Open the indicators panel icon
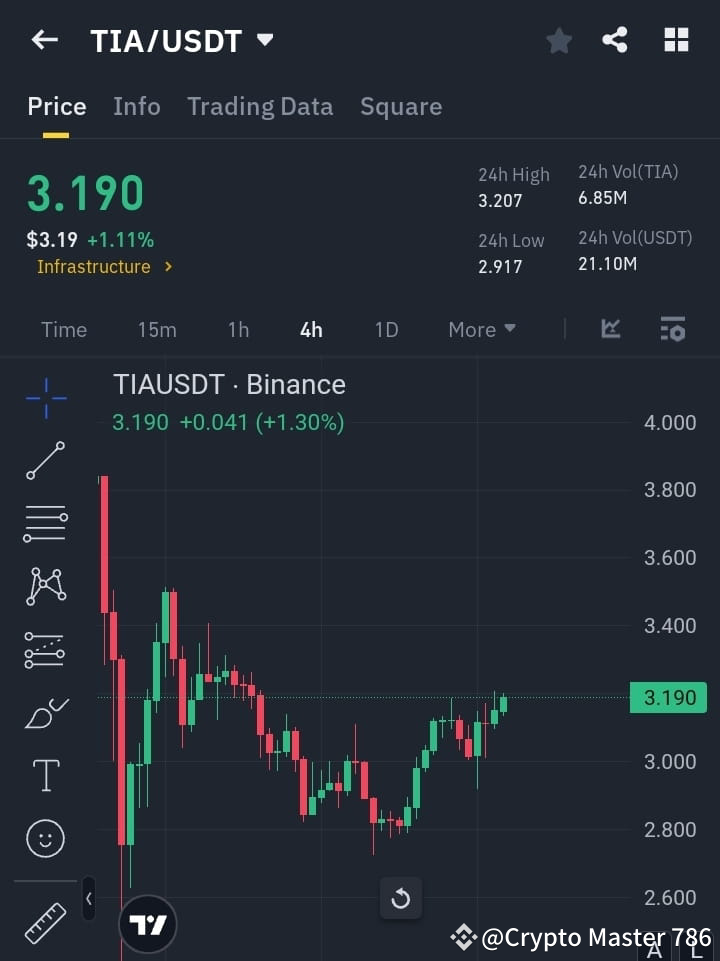The height and width of the screenshot is (961, 720). (672, 329)
